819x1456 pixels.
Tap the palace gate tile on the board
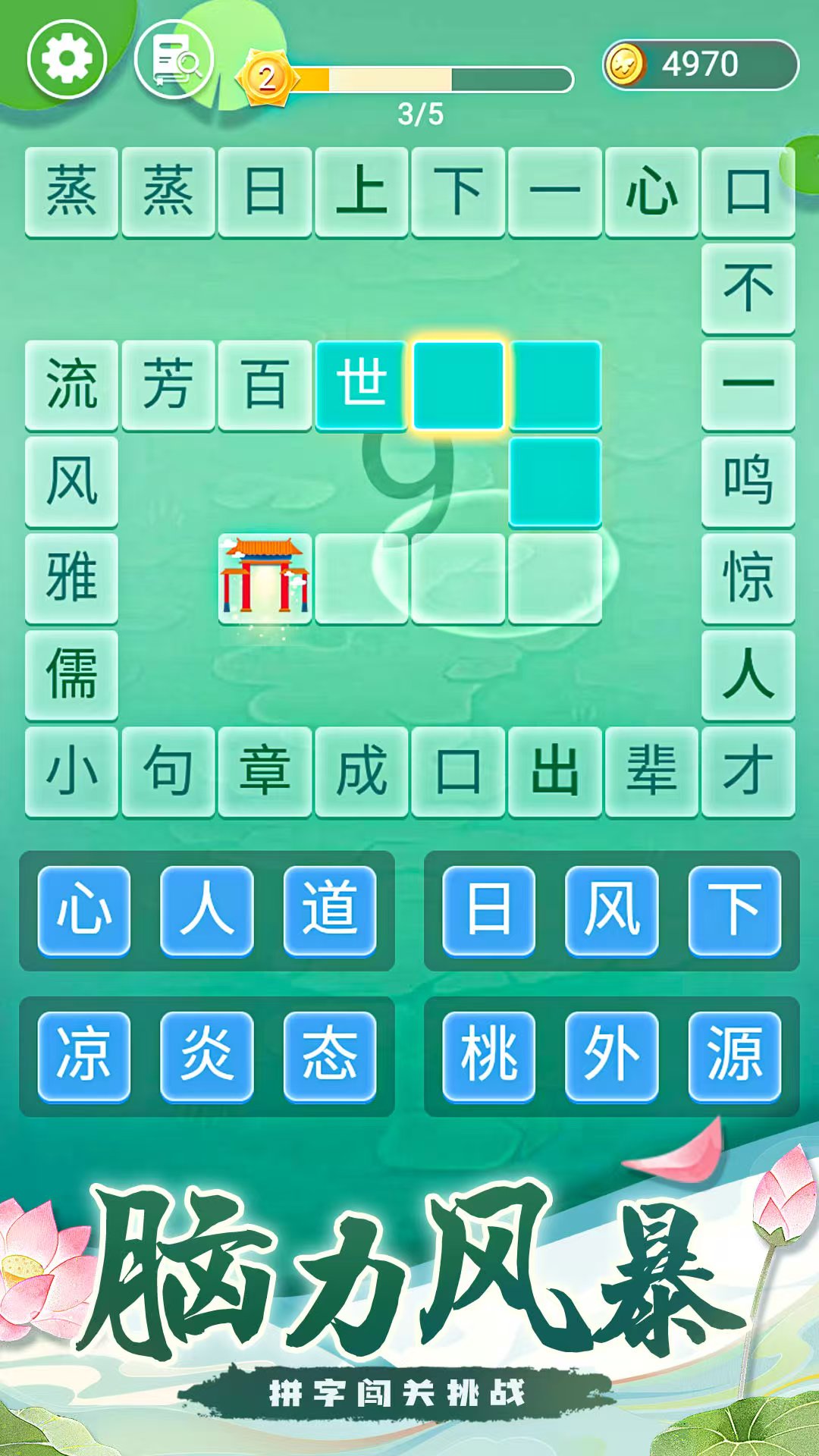(x=265, y=578)
